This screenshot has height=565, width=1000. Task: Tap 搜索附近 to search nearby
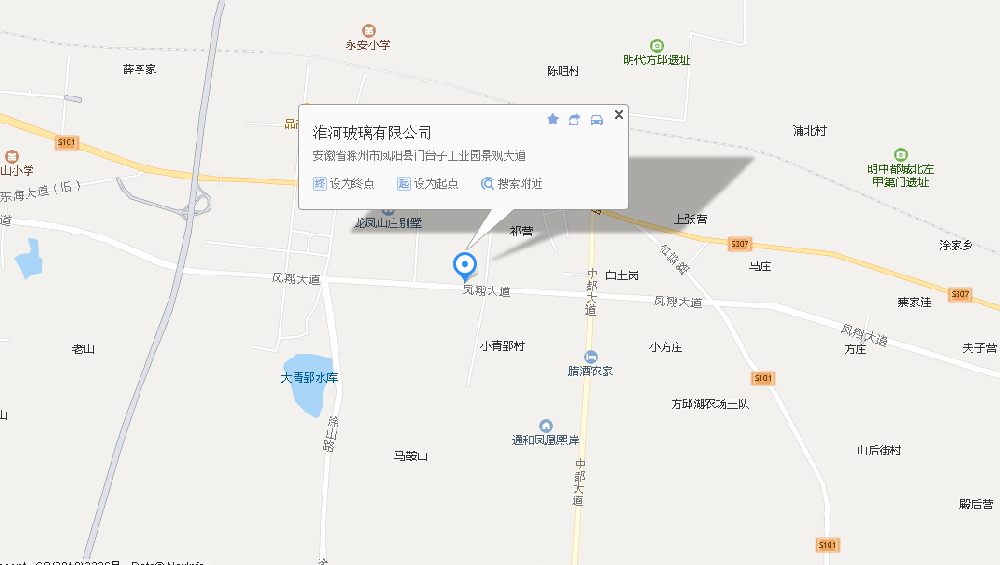(511, 184)
